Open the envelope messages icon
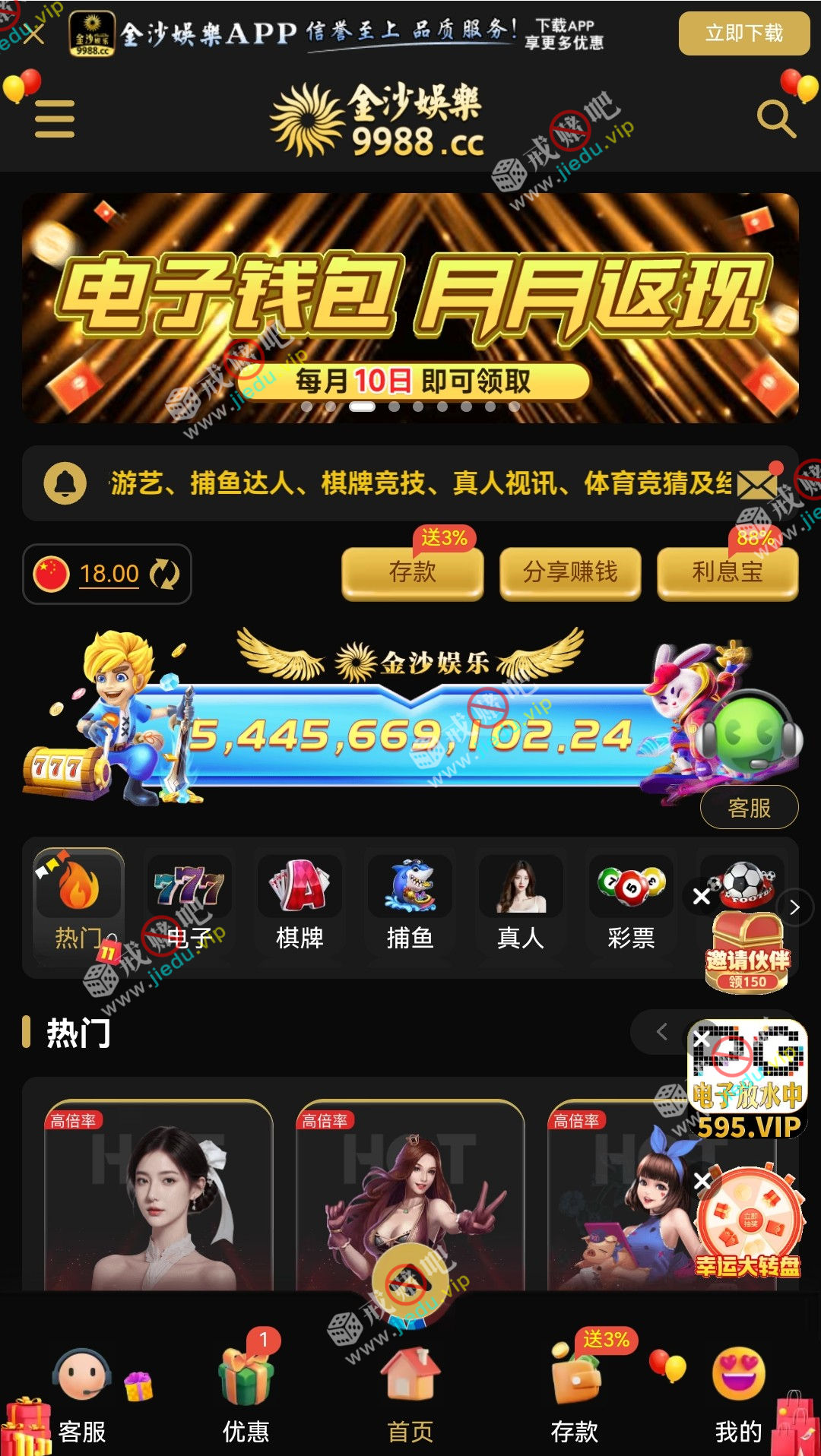The image size is (821, 1456). [x=757, y=484]
